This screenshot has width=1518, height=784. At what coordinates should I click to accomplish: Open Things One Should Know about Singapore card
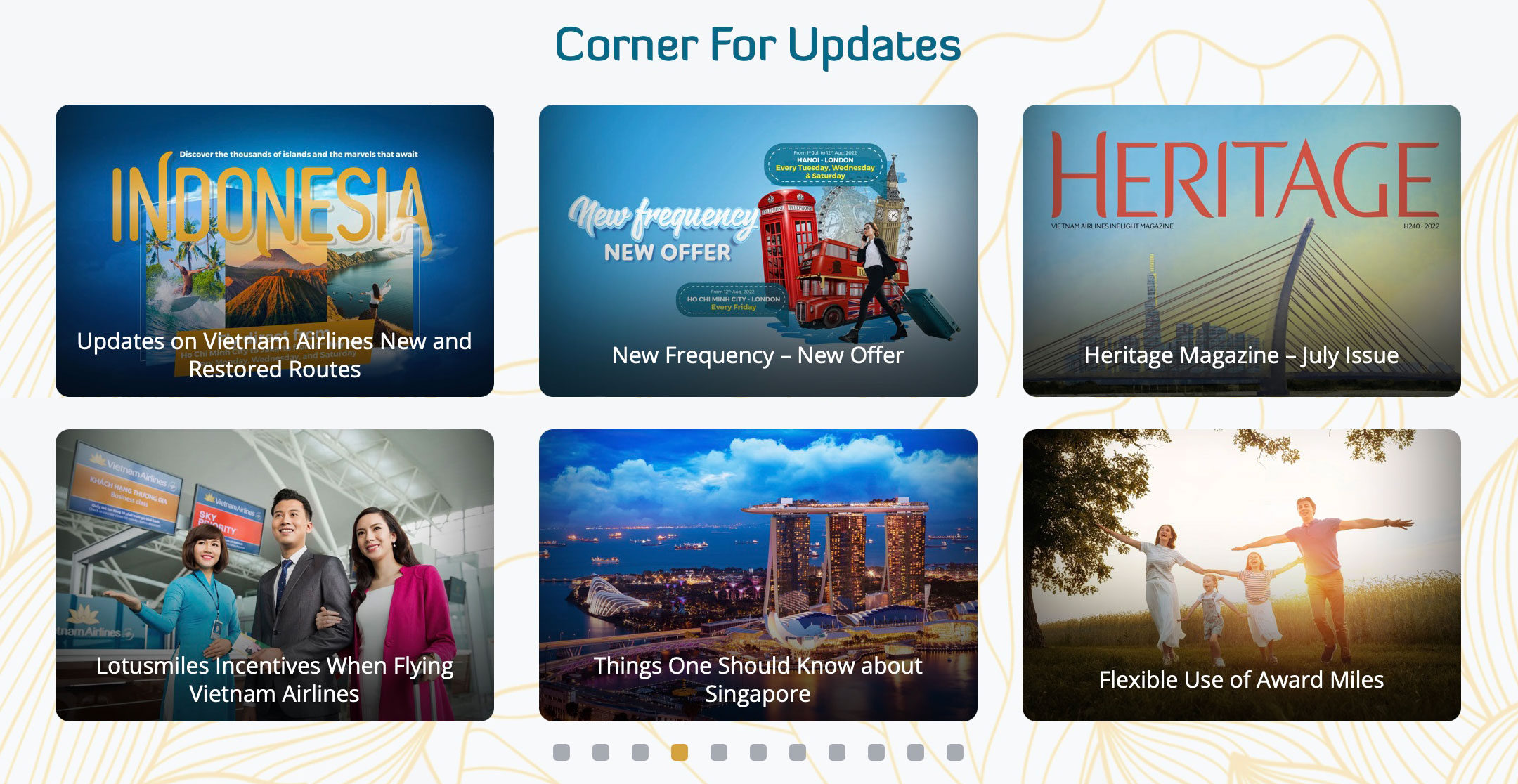758,575
